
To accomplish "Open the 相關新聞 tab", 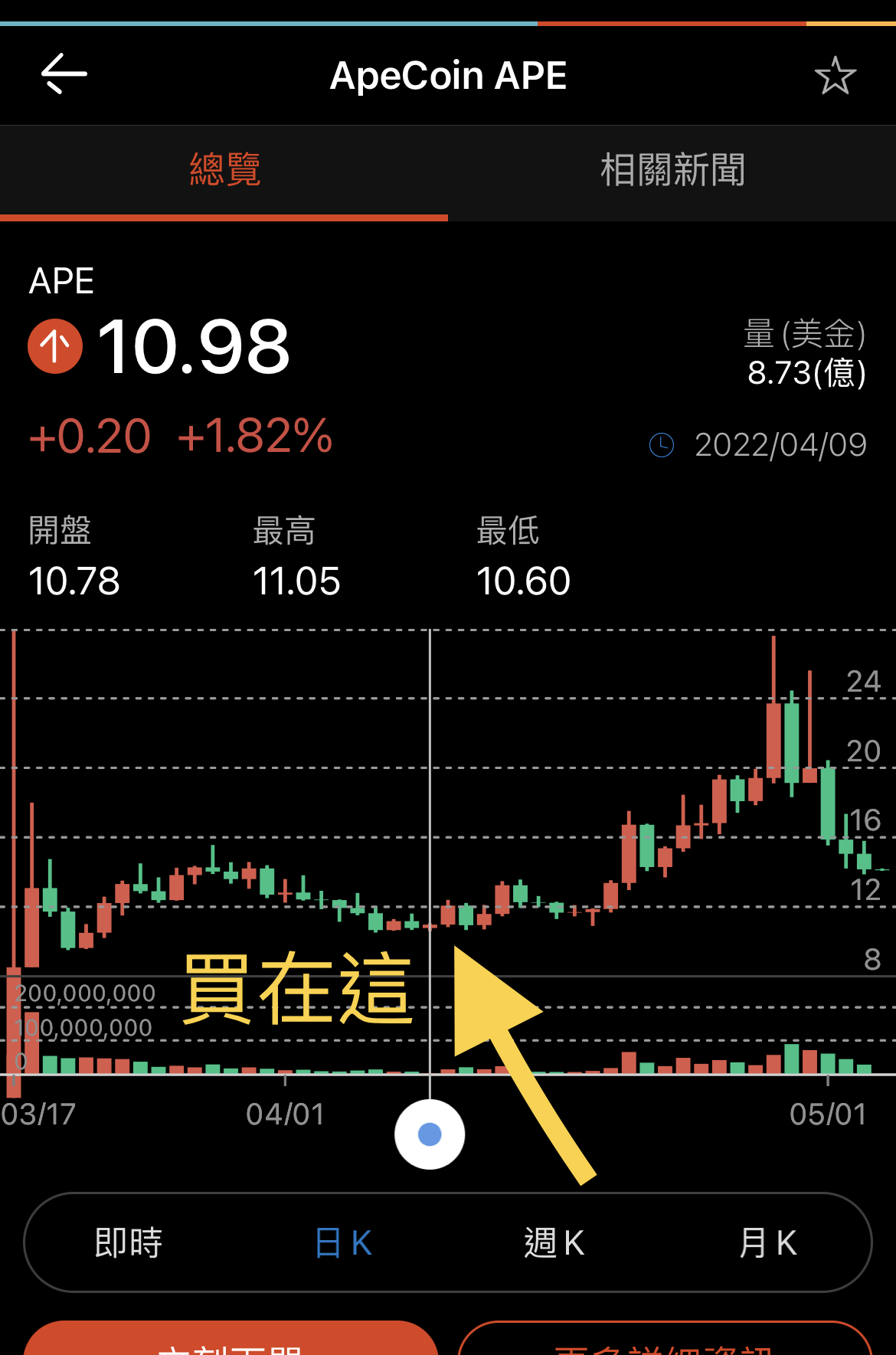I will tap(672, 170).
